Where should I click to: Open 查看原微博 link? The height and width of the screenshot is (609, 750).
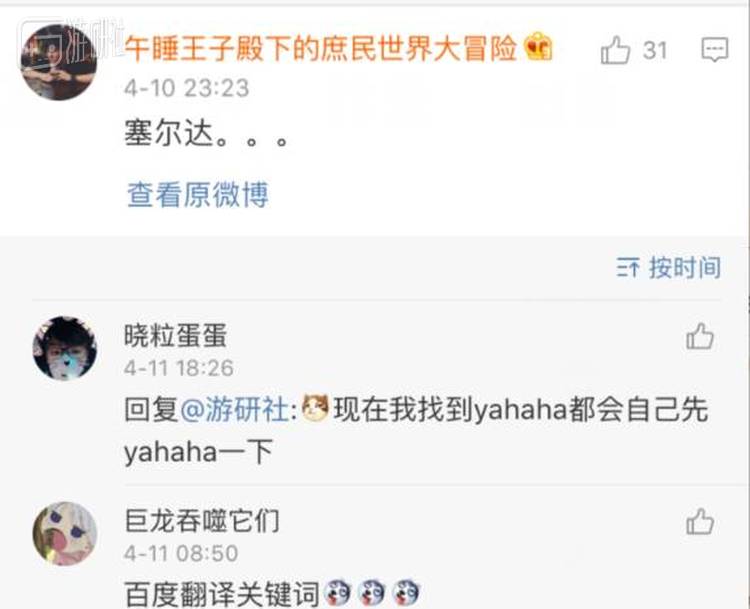[x=197, y=194]
